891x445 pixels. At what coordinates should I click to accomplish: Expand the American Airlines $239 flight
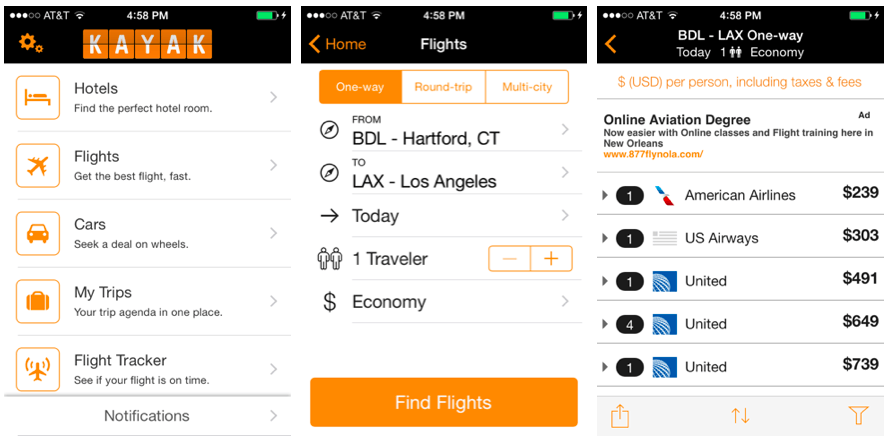tap(740, 195)
